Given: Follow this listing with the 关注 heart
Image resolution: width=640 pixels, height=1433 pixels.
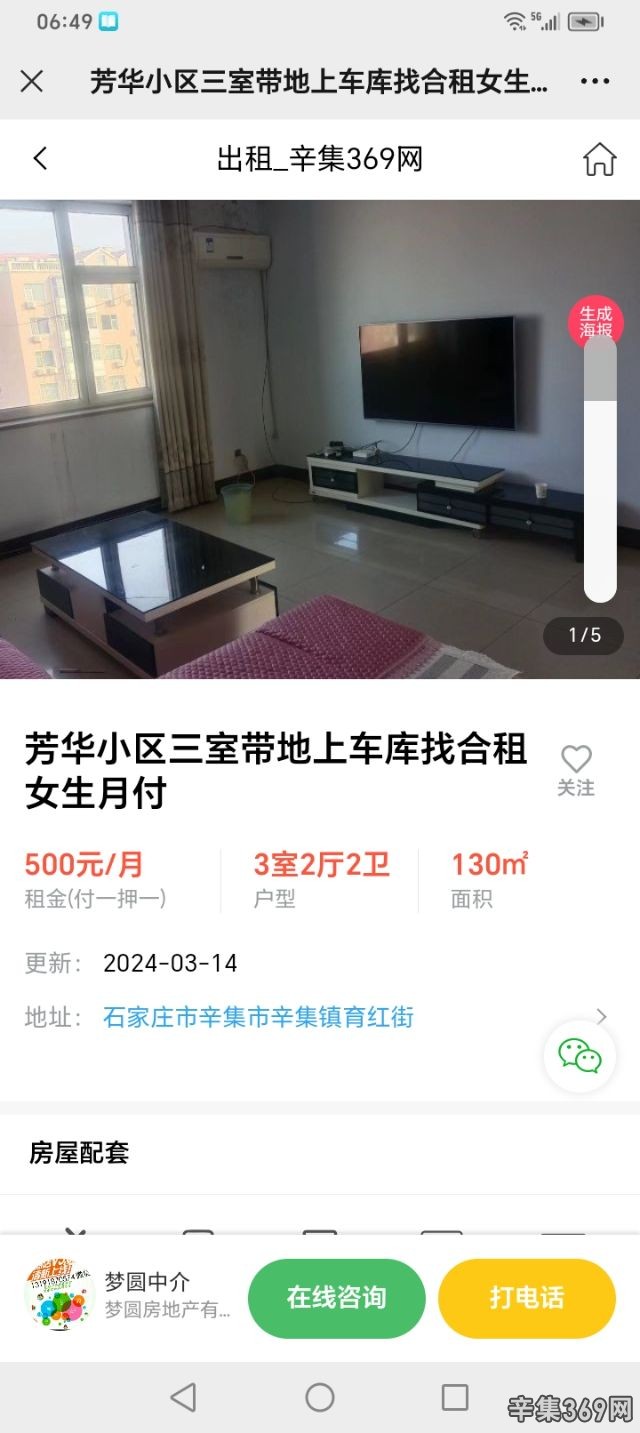Looking at the screenshot, I should click(576, 770).
